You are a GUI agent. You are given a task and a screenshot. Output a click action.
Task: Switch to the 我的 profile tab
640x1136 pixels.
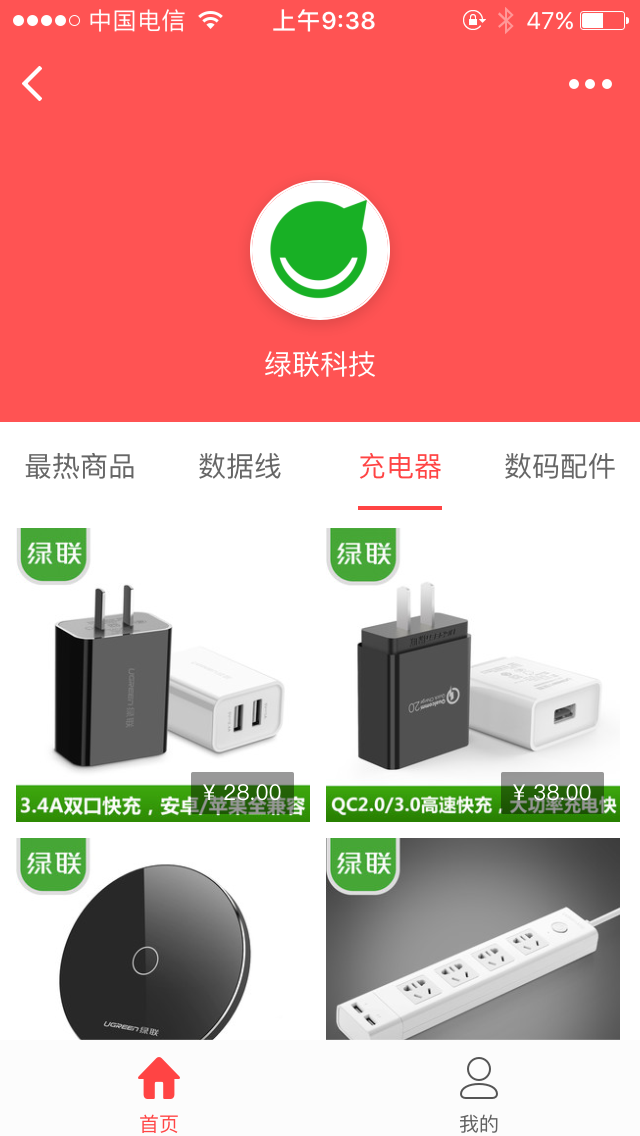(479, 1094)
